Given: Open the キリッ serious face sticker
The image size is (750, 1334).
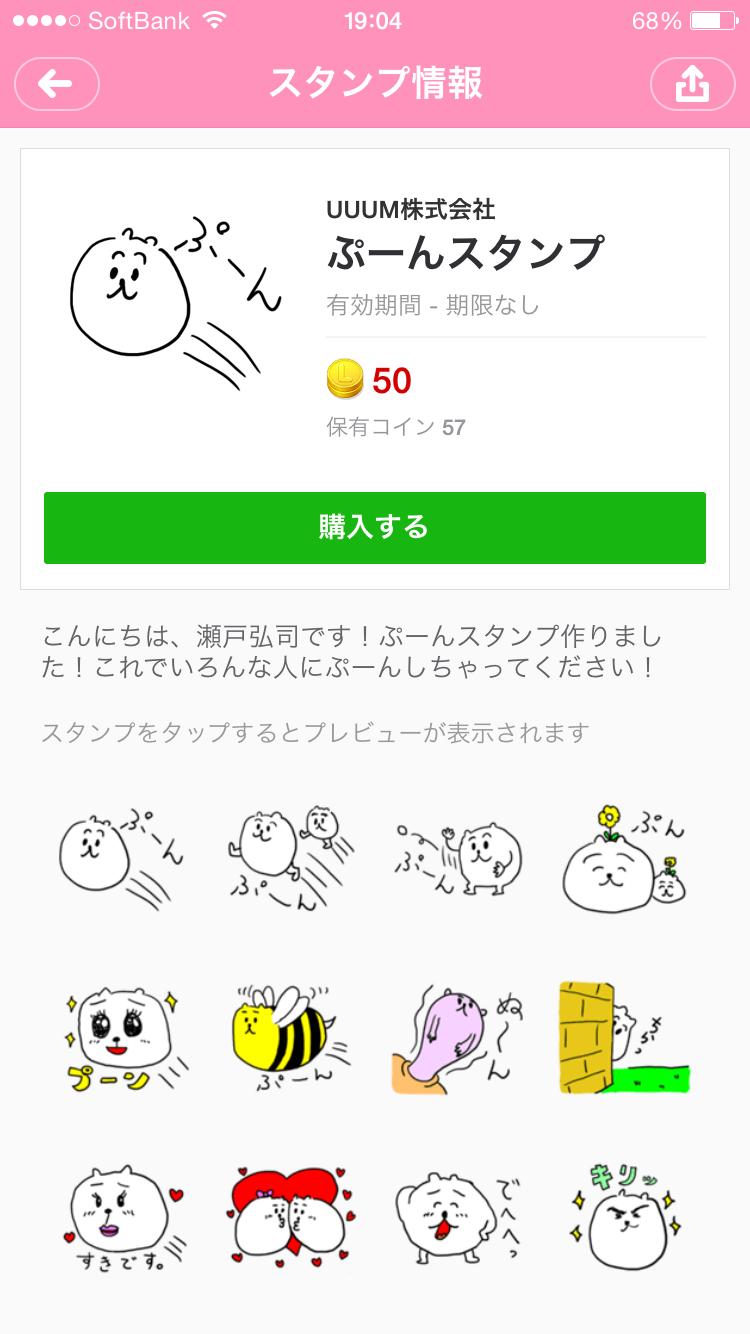Looking at the screenshot, I should point(623,1213).
